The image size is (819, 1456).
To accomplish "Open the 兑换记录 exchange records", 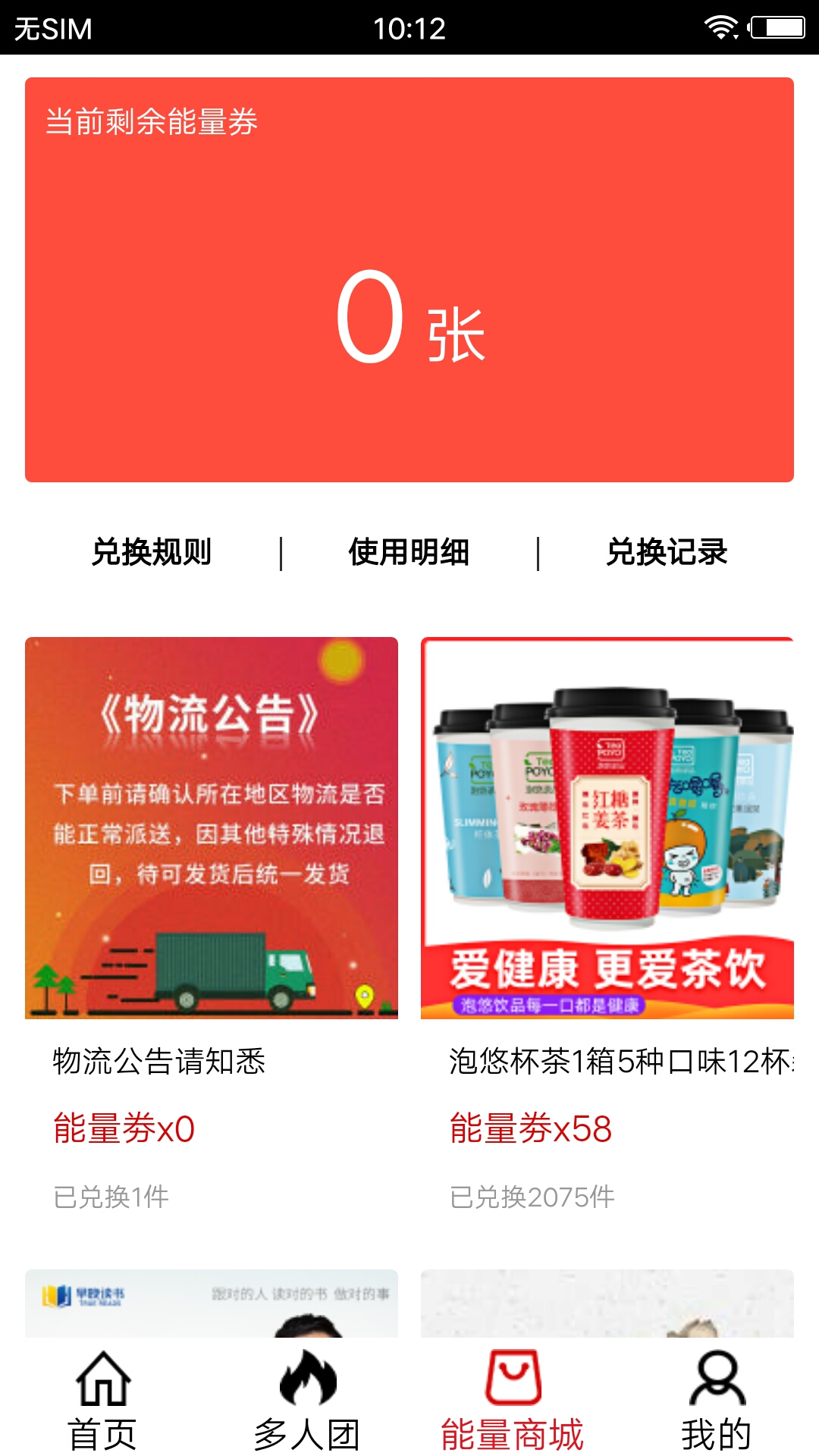I will coord(669,553).
